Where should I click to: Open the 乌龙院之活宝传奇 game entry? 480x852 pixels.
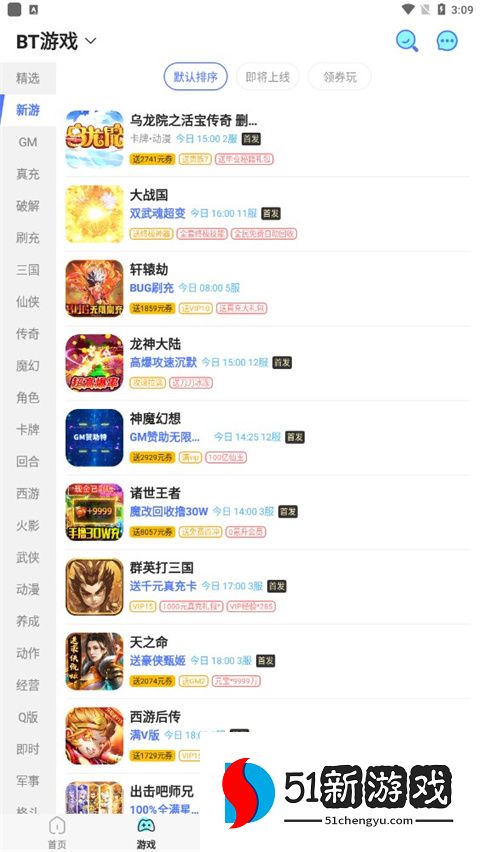point(267,139)
